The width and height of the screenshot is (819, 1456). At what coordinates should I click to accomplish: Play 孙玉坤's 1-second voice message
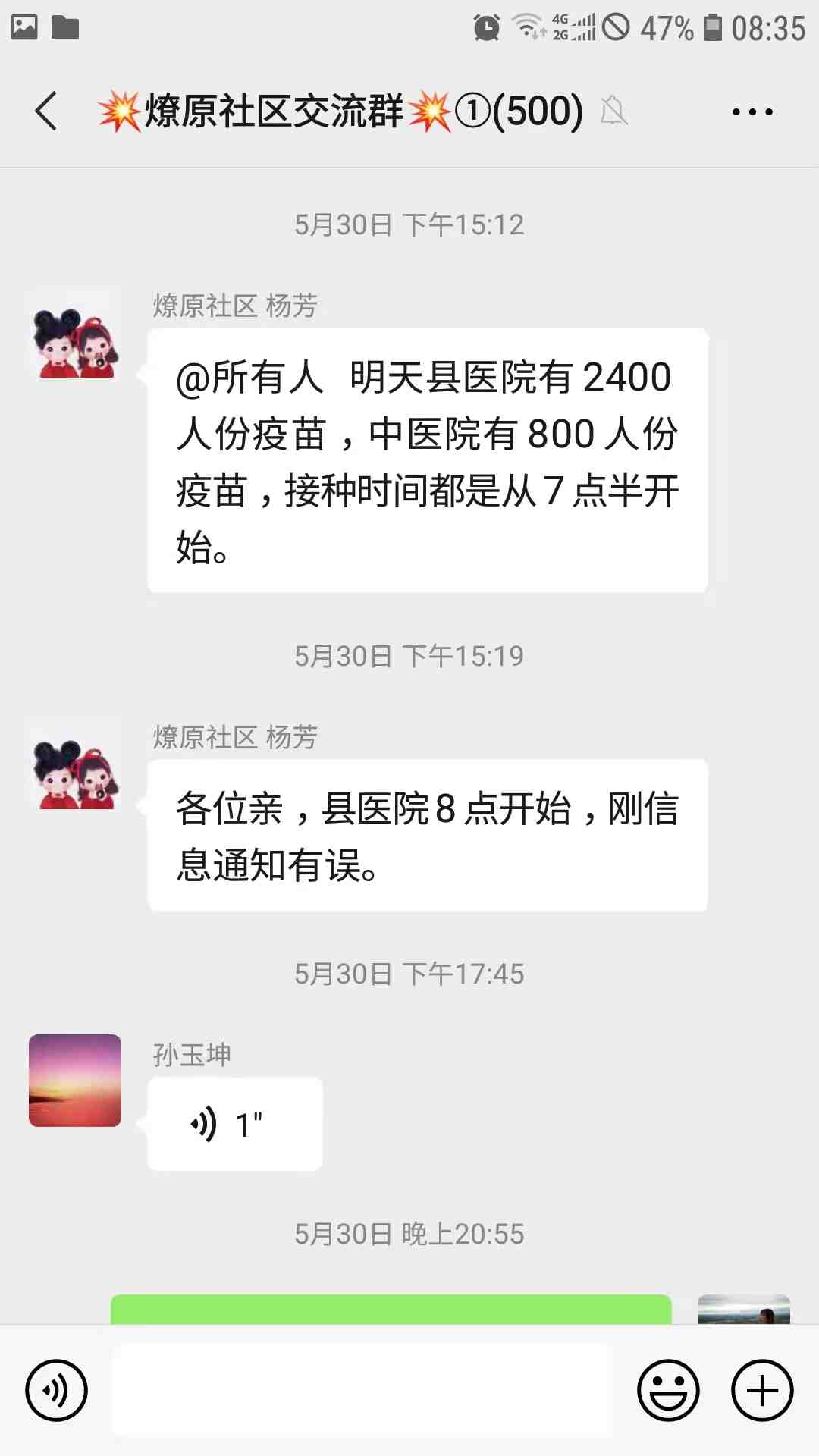point(234,1124)
